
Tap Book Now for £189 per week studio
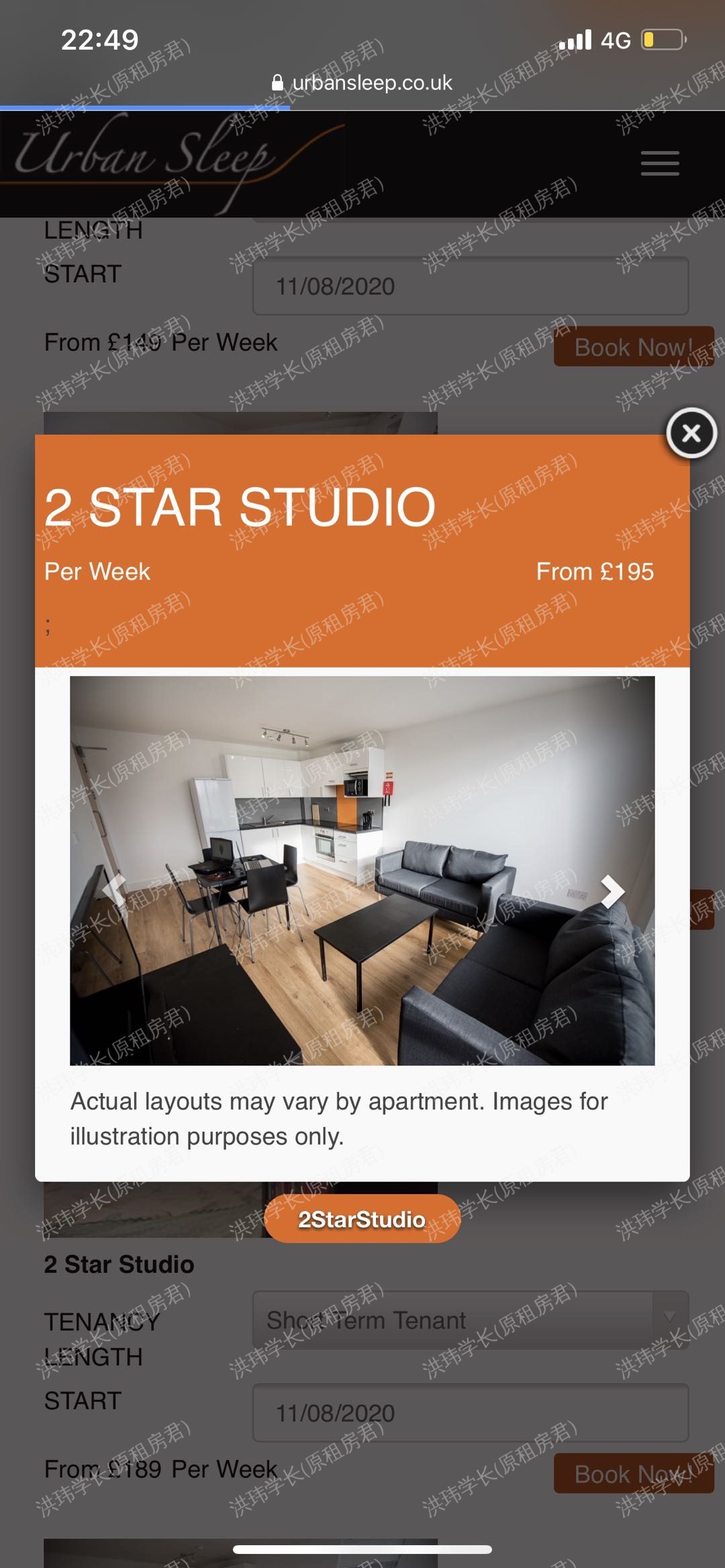point(633,1474)
